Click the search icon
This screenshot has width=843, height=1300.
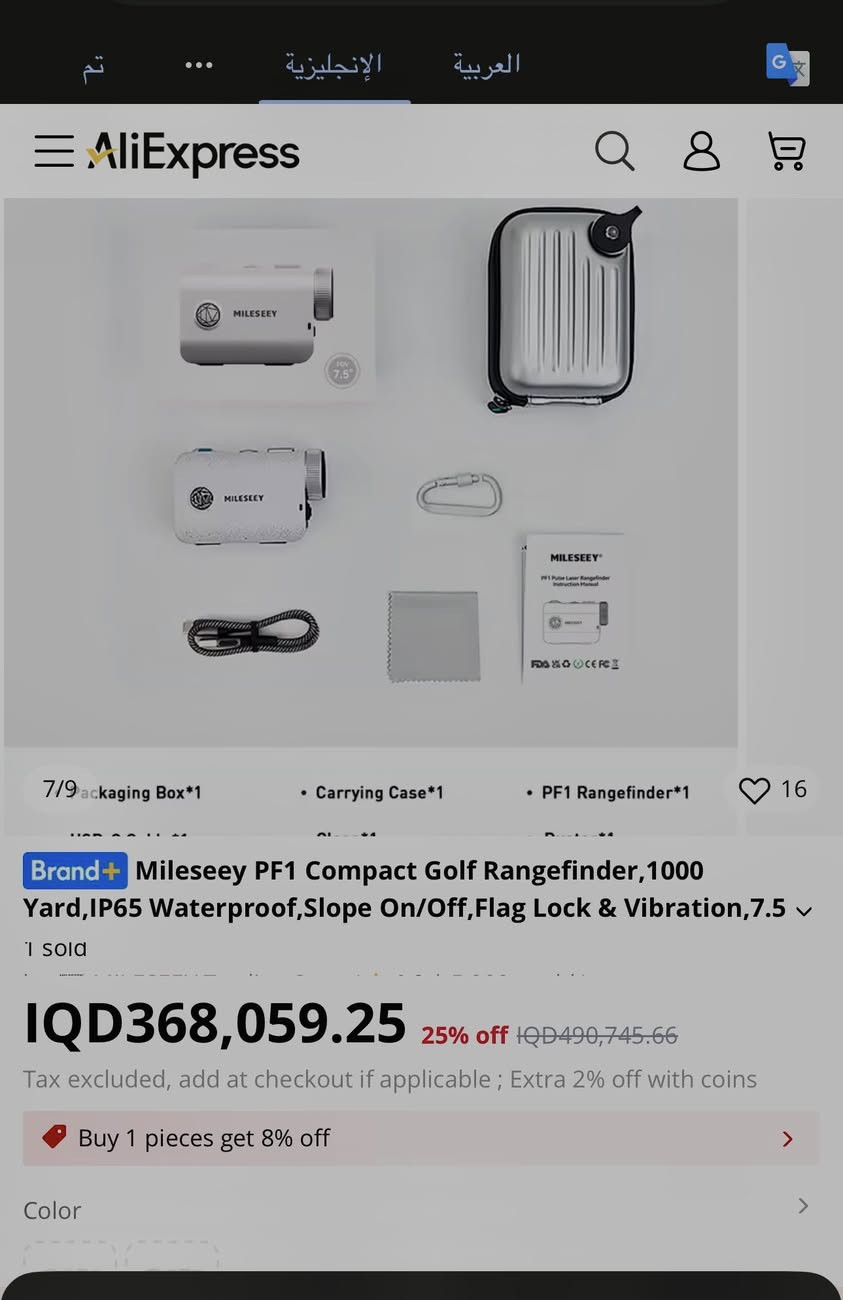[x=615, y=151]
